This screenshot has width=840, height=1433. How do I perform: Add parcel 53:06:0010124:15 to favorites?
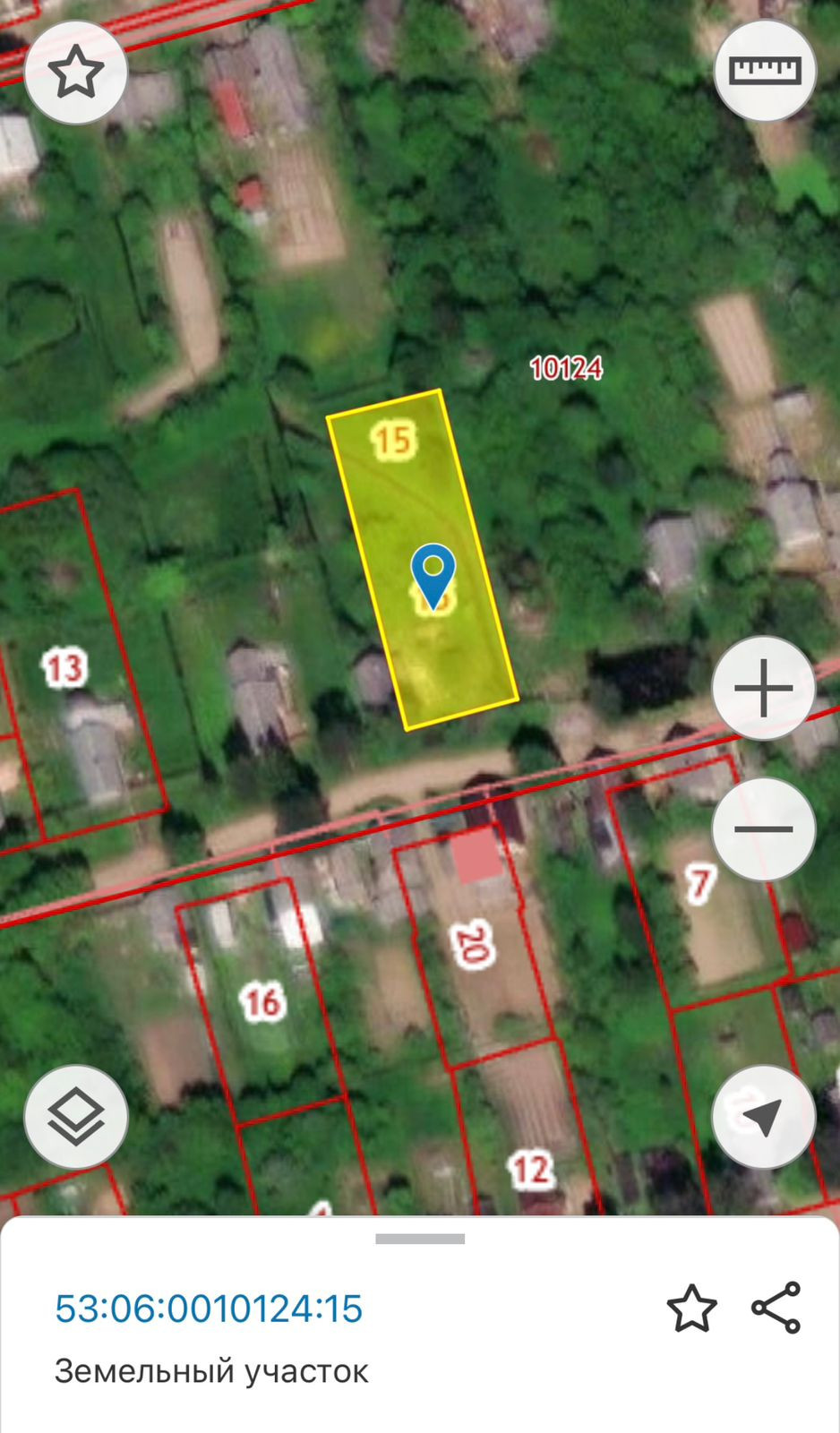click(x=692, y=1309)
